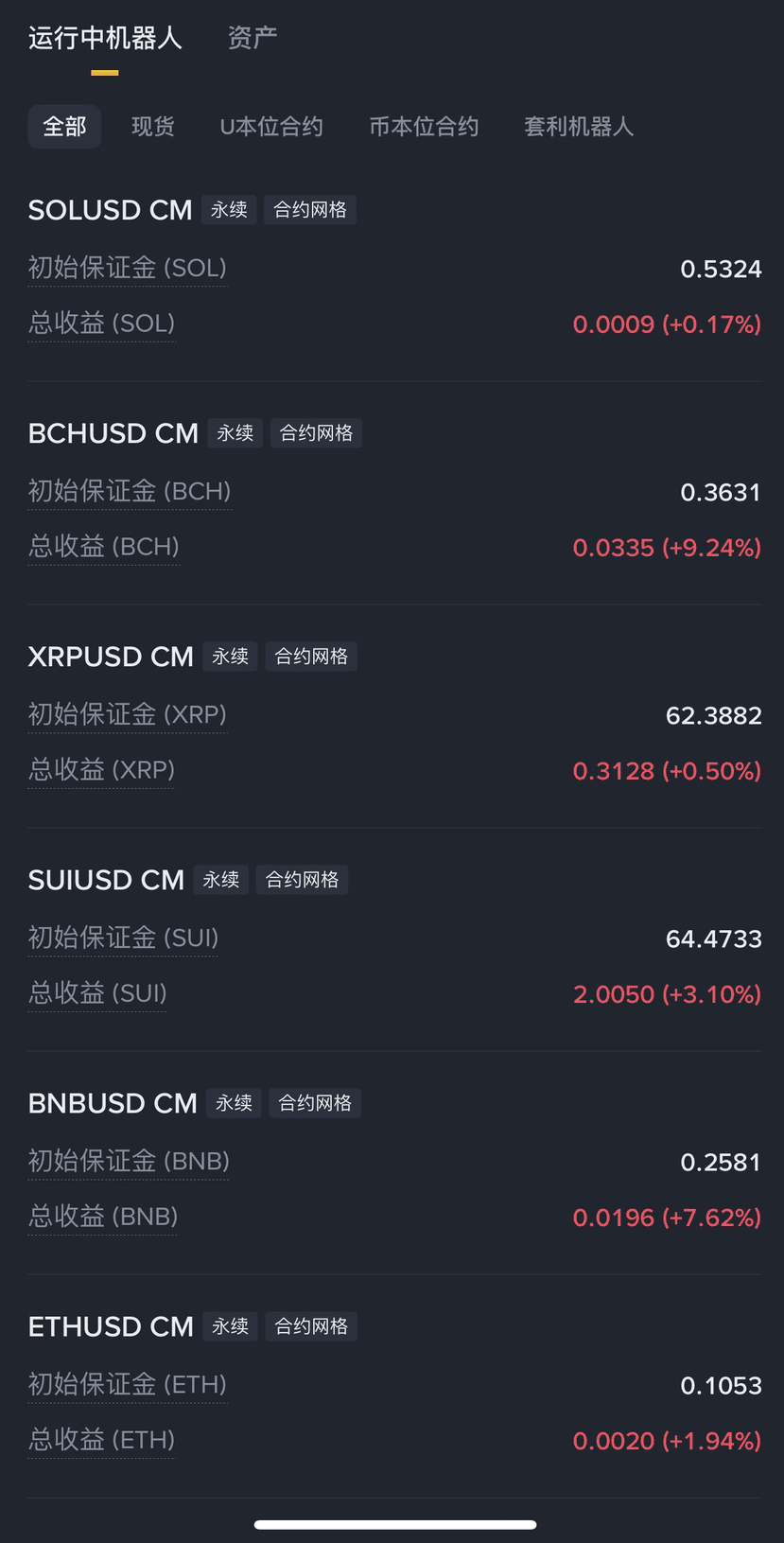Open the XRPUSD CM grid bot
The width and height of the screenshot is (784, 1543).
pos(111,657)
